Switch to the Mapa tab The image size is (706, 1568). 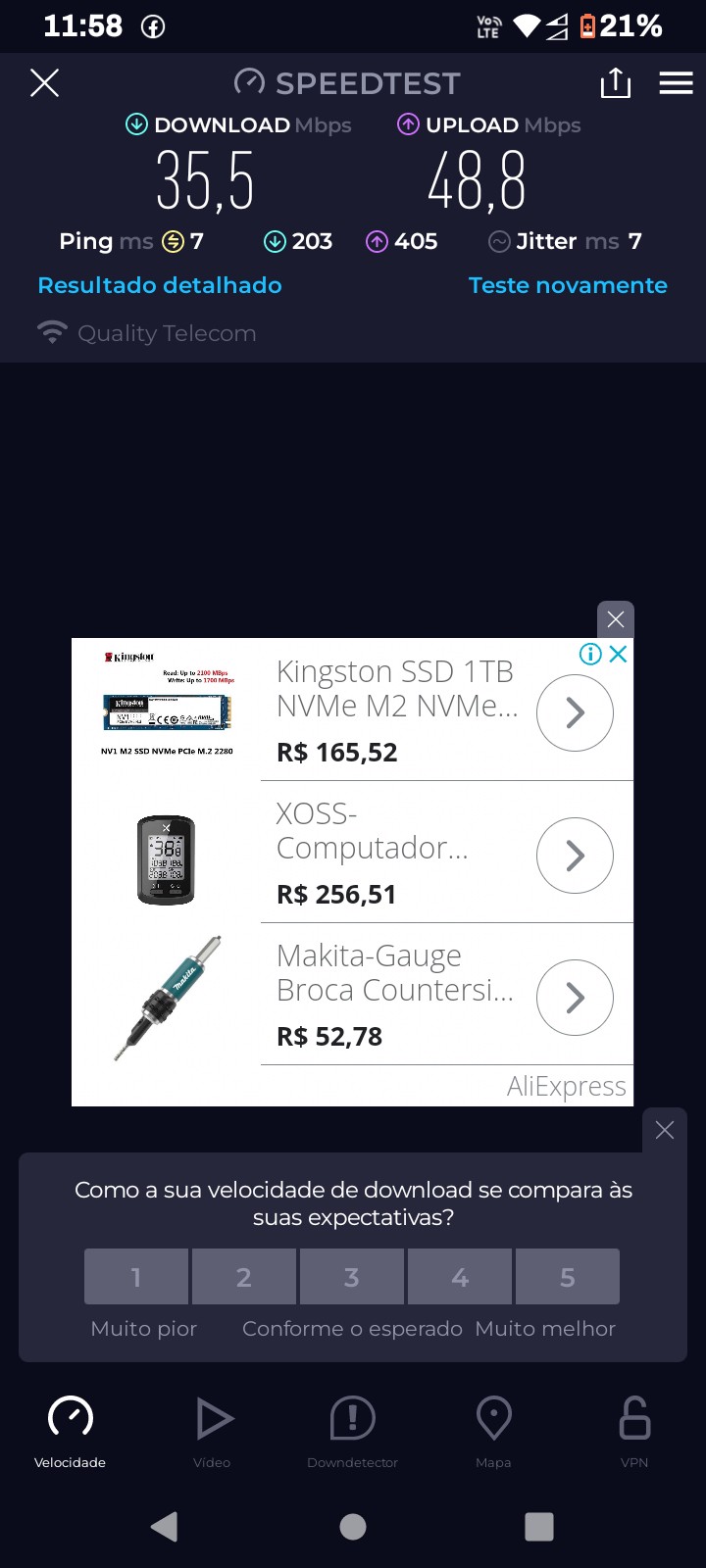point(493,1431)
